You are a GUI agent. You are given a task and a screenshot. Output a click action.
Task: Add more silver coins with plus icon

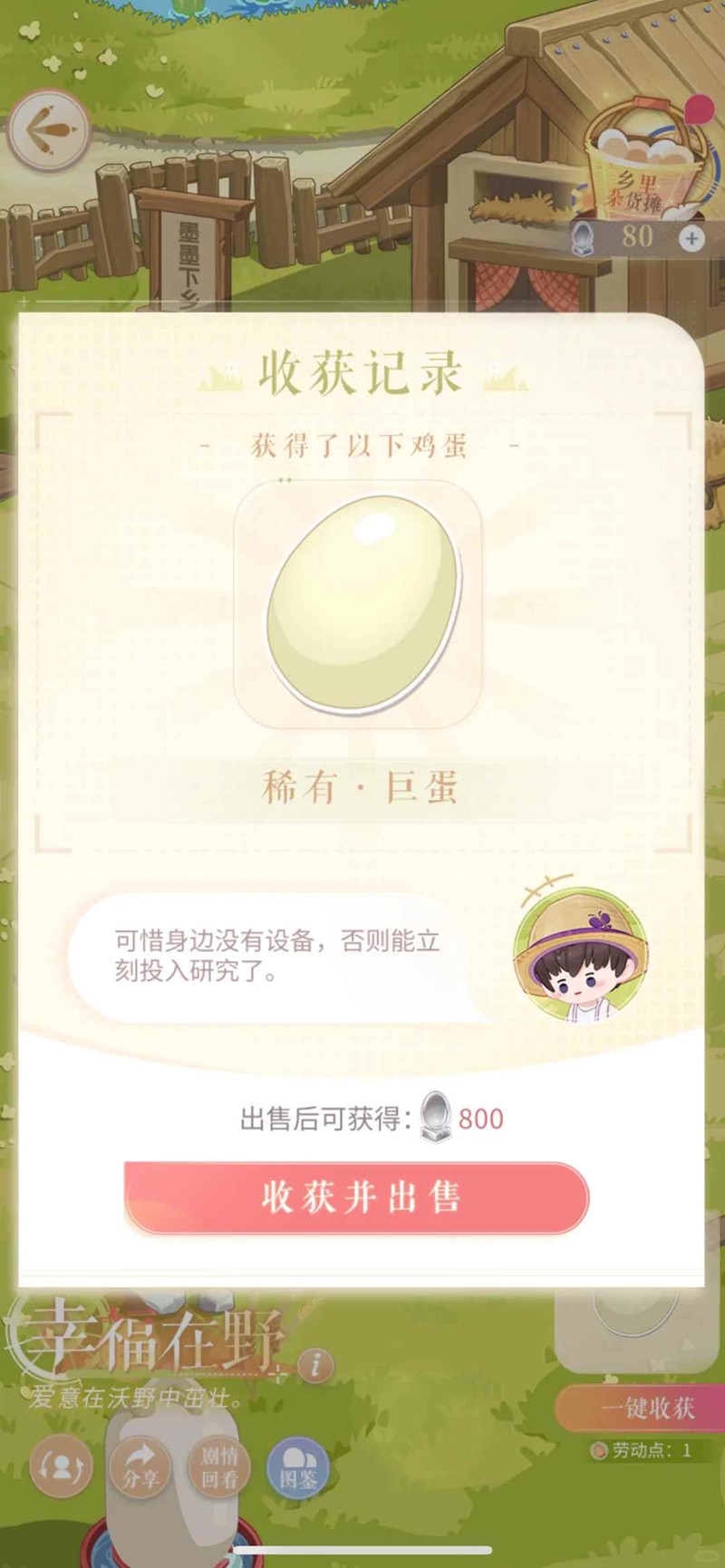coord(691,237)
